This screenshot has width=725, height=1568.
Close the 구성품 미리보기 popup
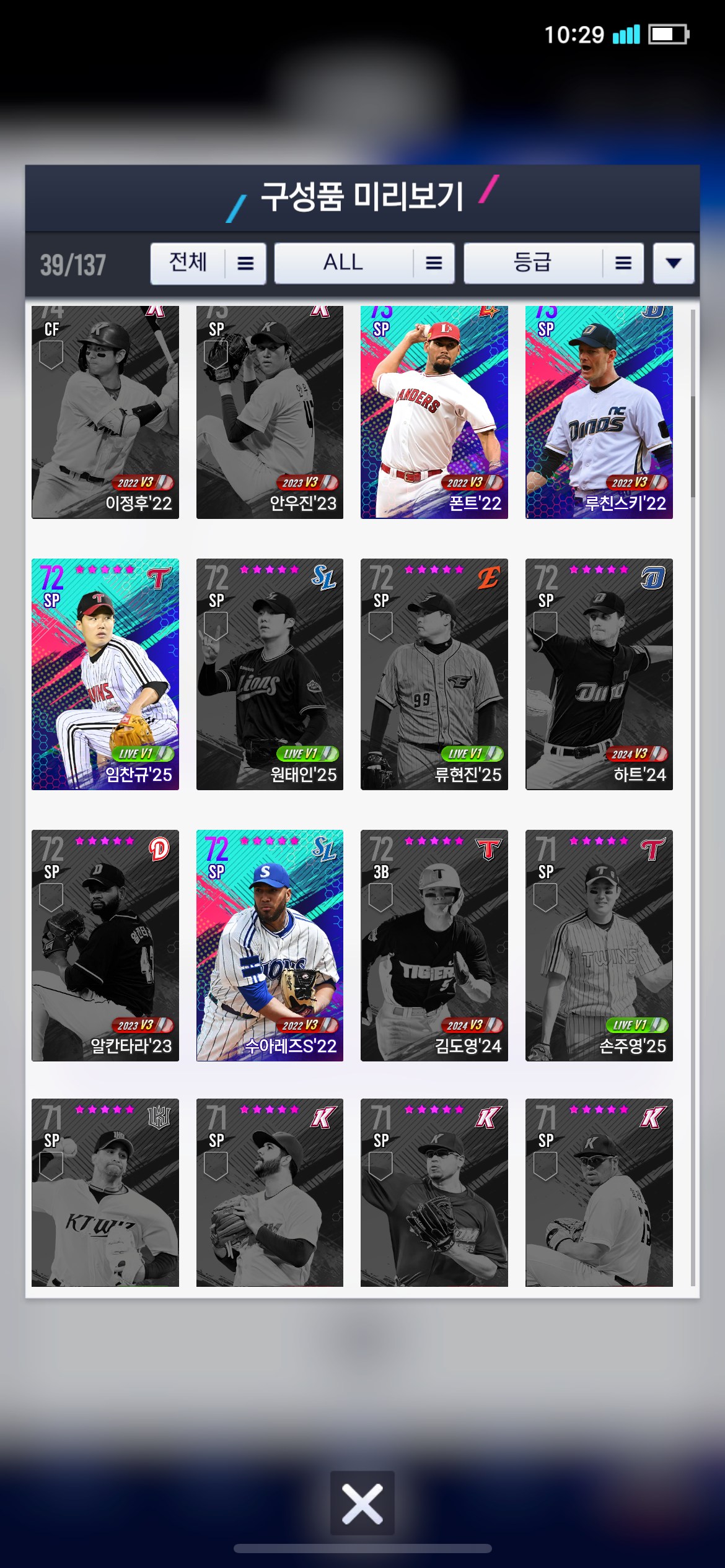[x=362, y=1502]
